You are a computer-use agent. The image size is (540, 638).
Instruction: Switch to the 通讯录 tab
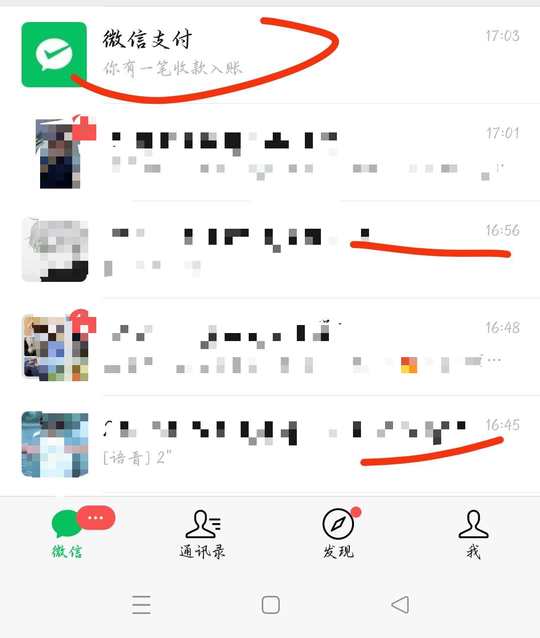[202, 534]
